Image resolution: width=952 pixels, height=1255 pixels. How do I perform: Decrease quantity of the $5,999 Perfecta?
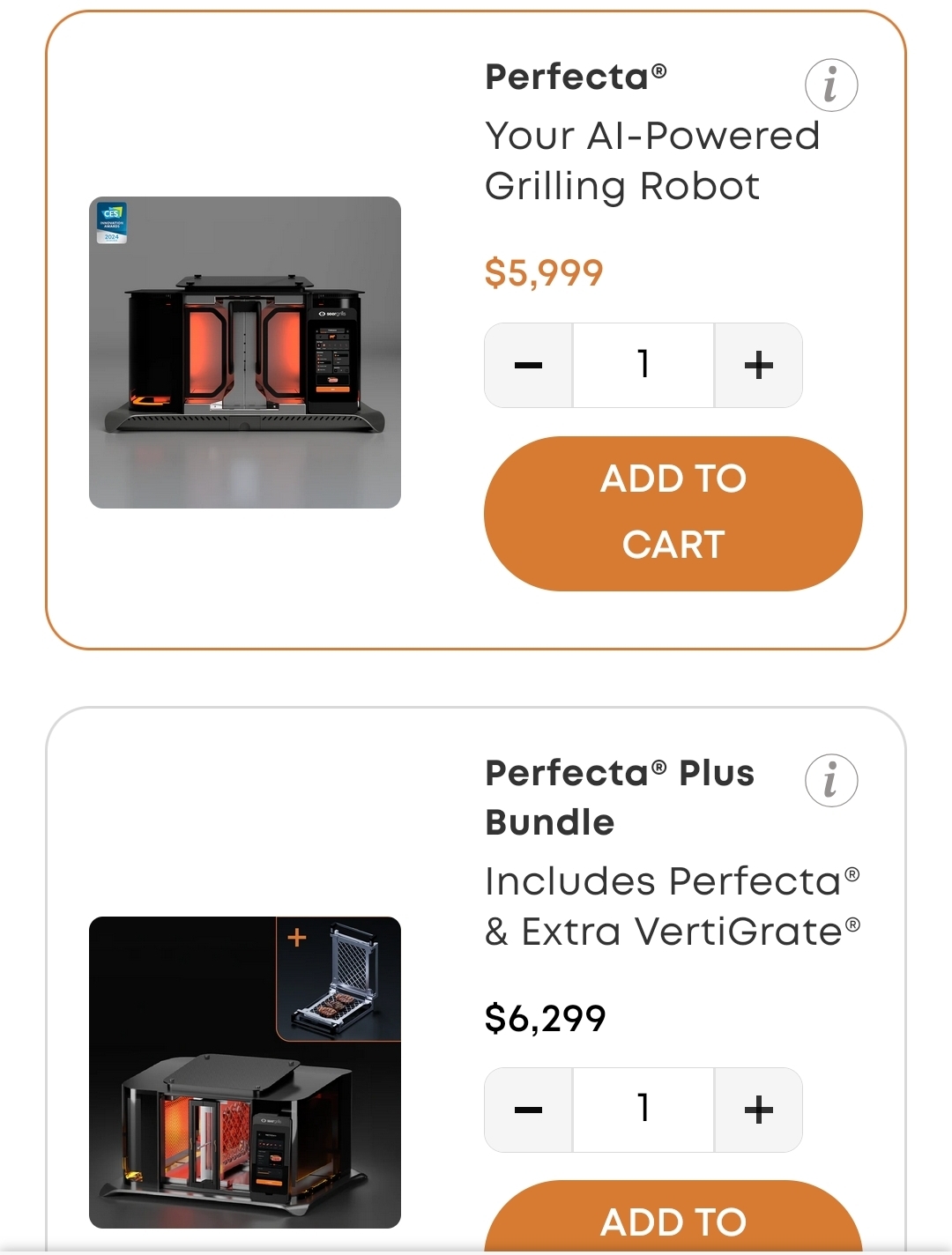coord(529,365)
